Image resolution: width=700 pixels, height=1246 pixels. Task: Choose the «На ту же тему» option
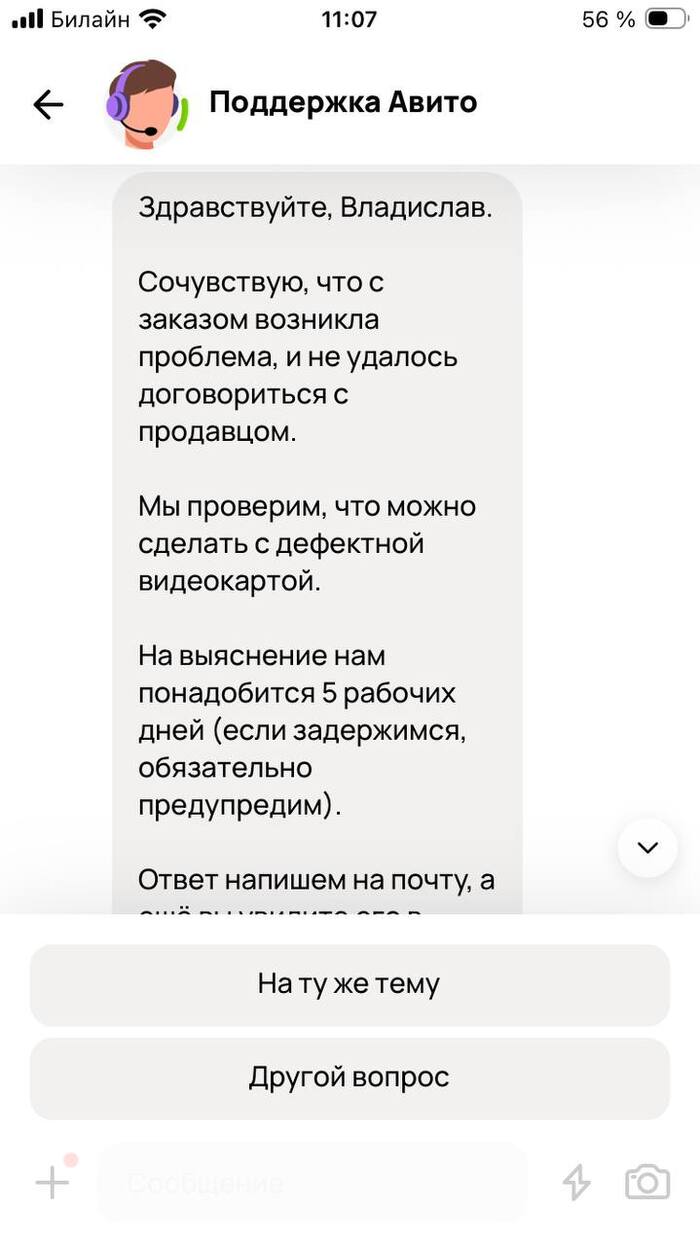coord(349,984)
